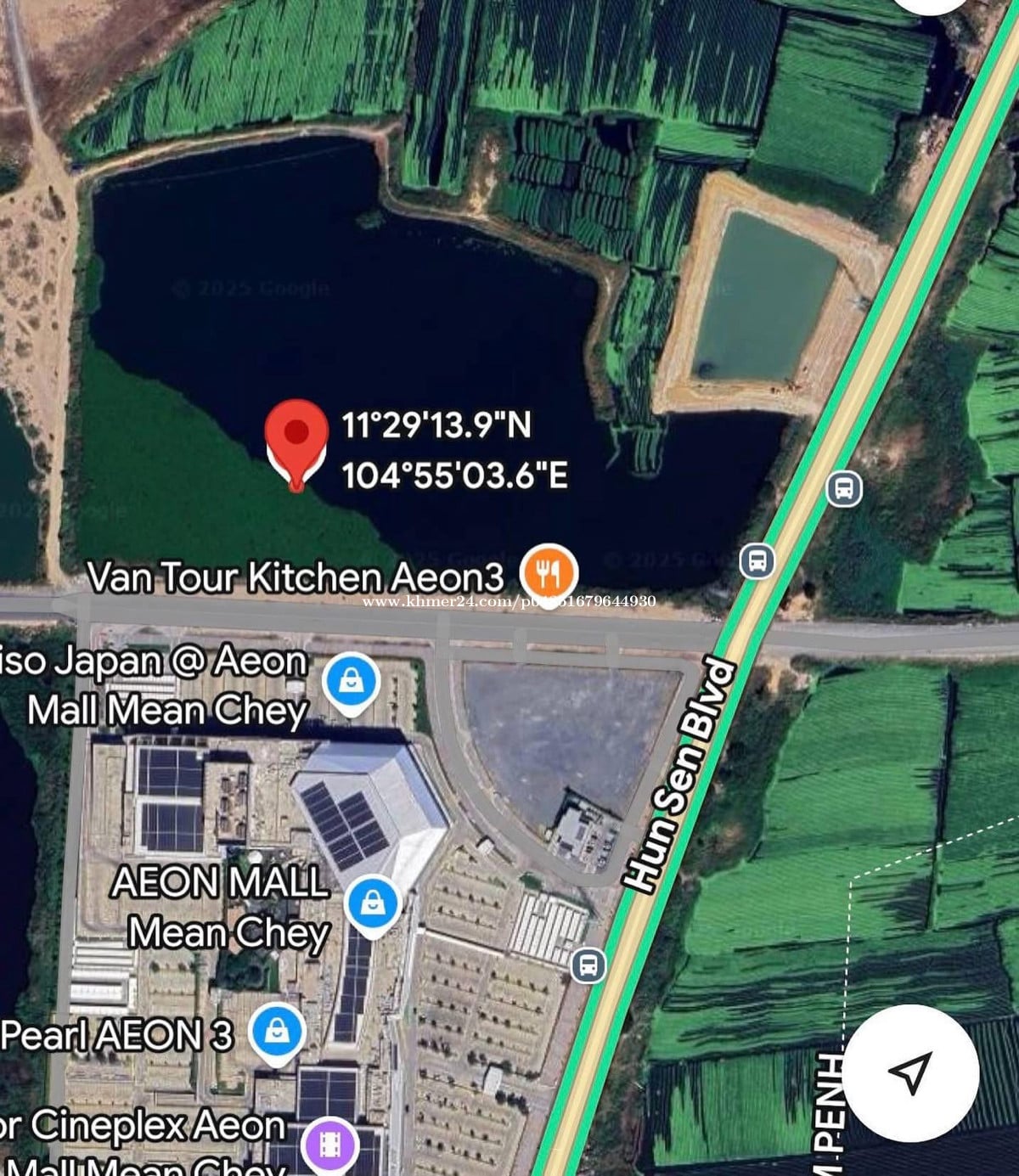Tap the bus stop beside the mall parking lot
Screen dimensions: 1019x1176
[588, 965]
